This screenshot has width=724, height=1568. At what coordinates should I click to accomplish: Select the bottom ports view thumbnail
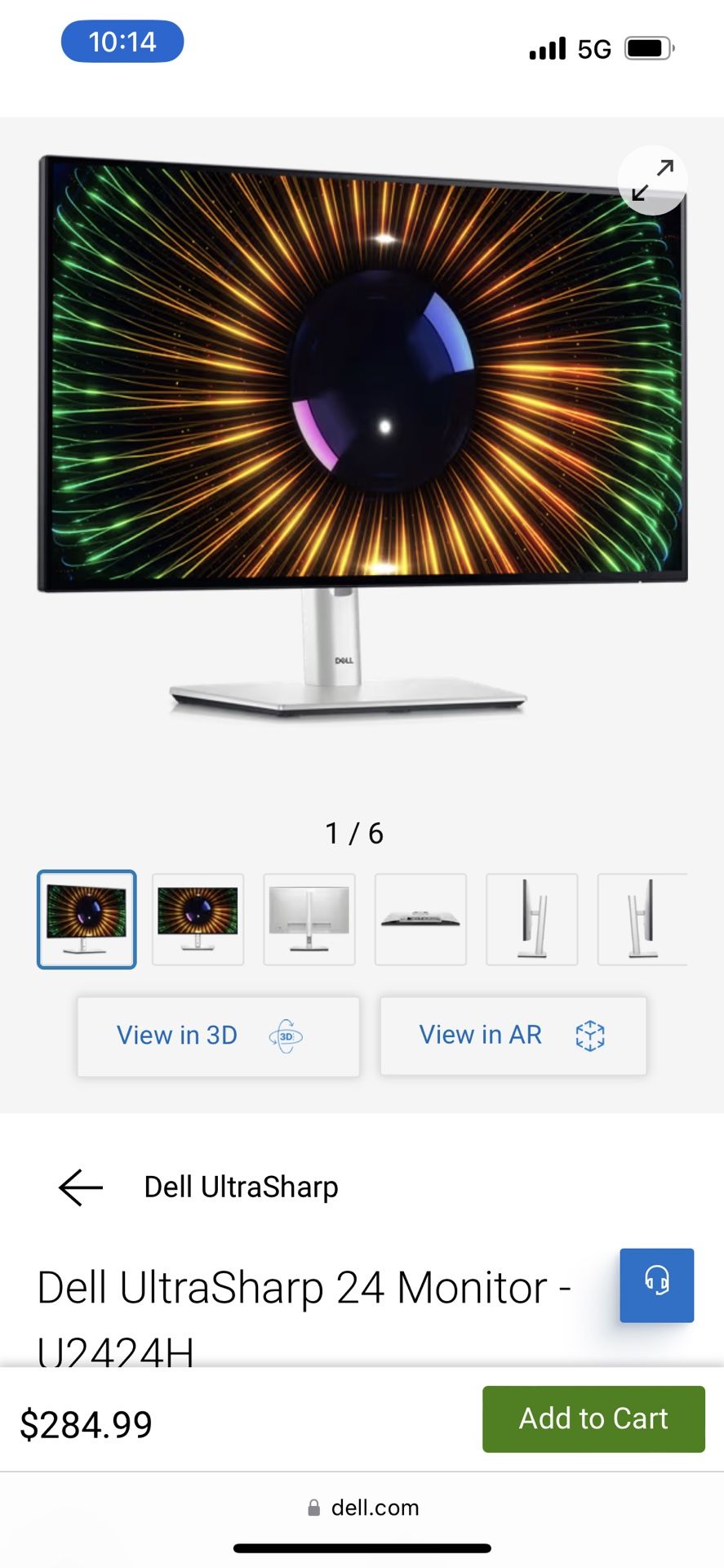[420, 920]
